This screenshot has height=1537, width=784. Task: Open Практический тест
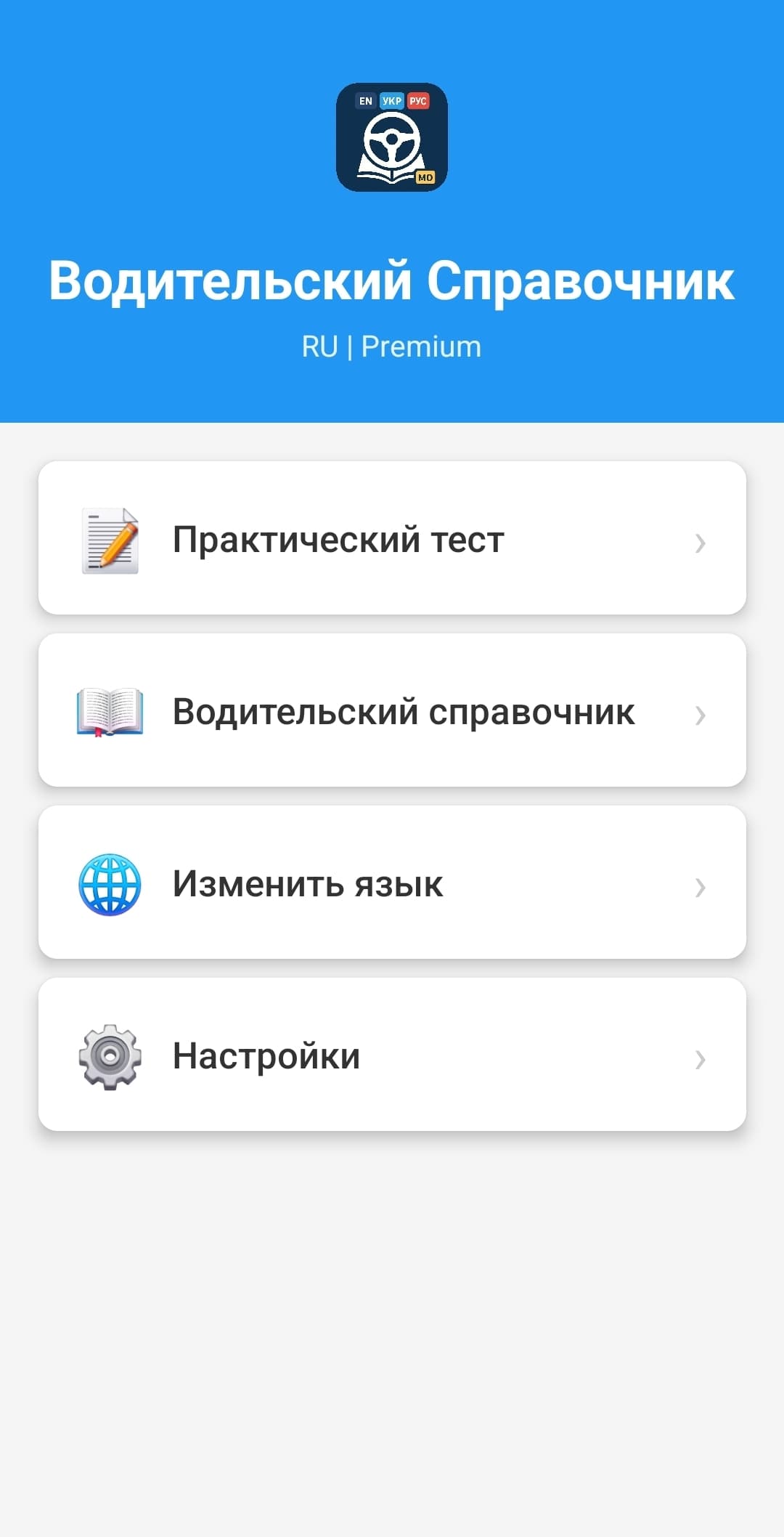click(392, 539)
